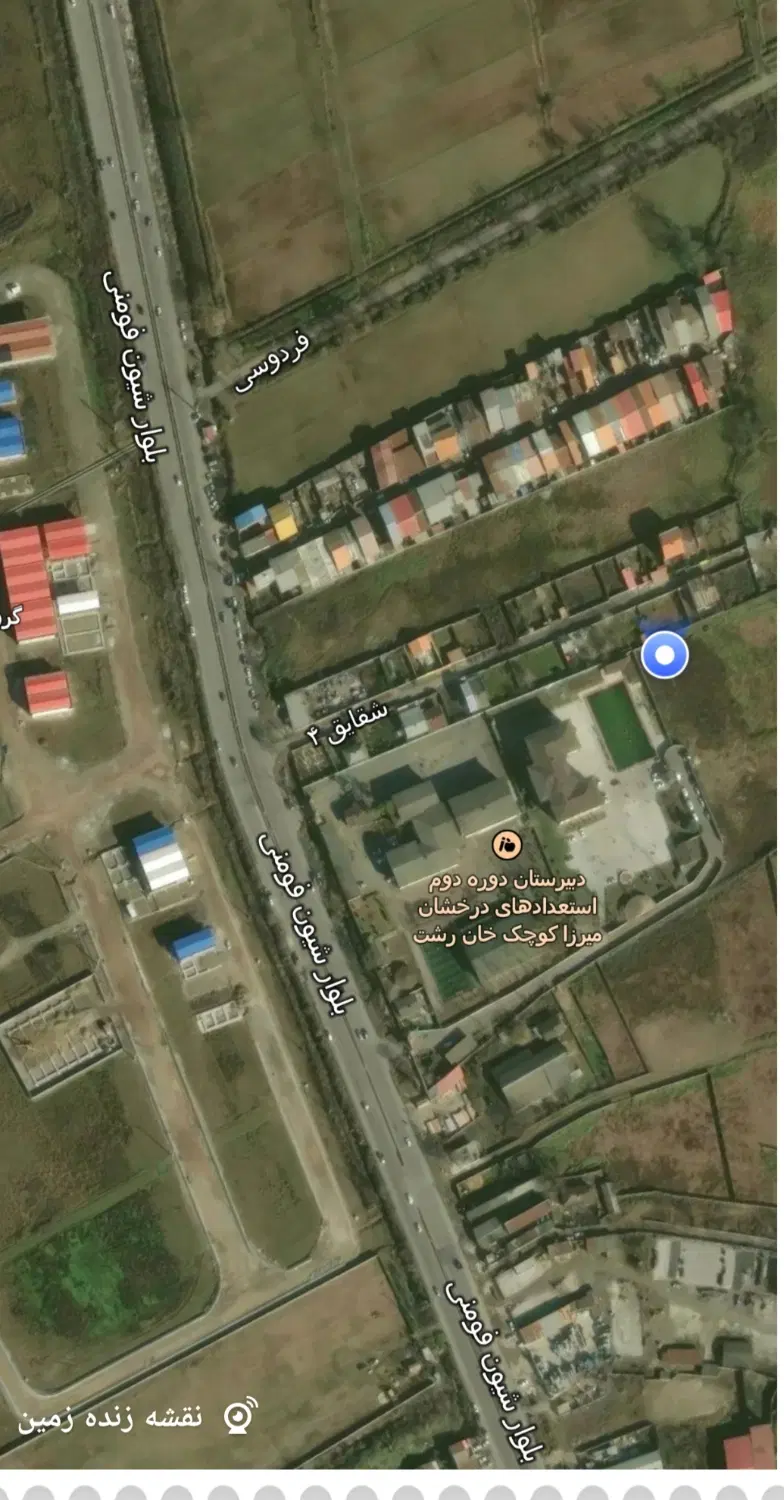
Task: Tap the blue current-location dot
Action: 665,656
